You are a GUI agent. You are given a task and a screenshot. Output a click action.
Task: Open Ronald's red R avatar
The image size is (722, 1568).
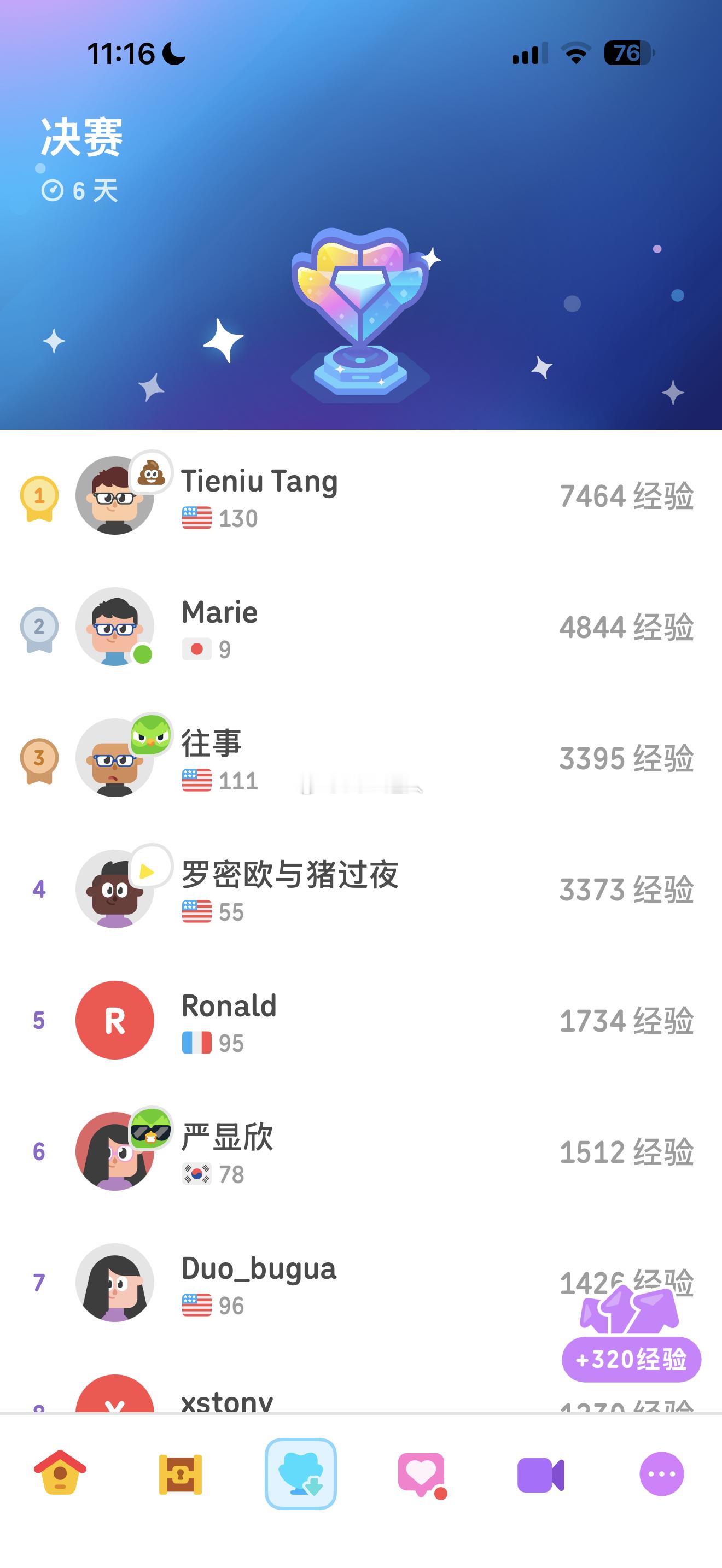tap(114, 1021)
